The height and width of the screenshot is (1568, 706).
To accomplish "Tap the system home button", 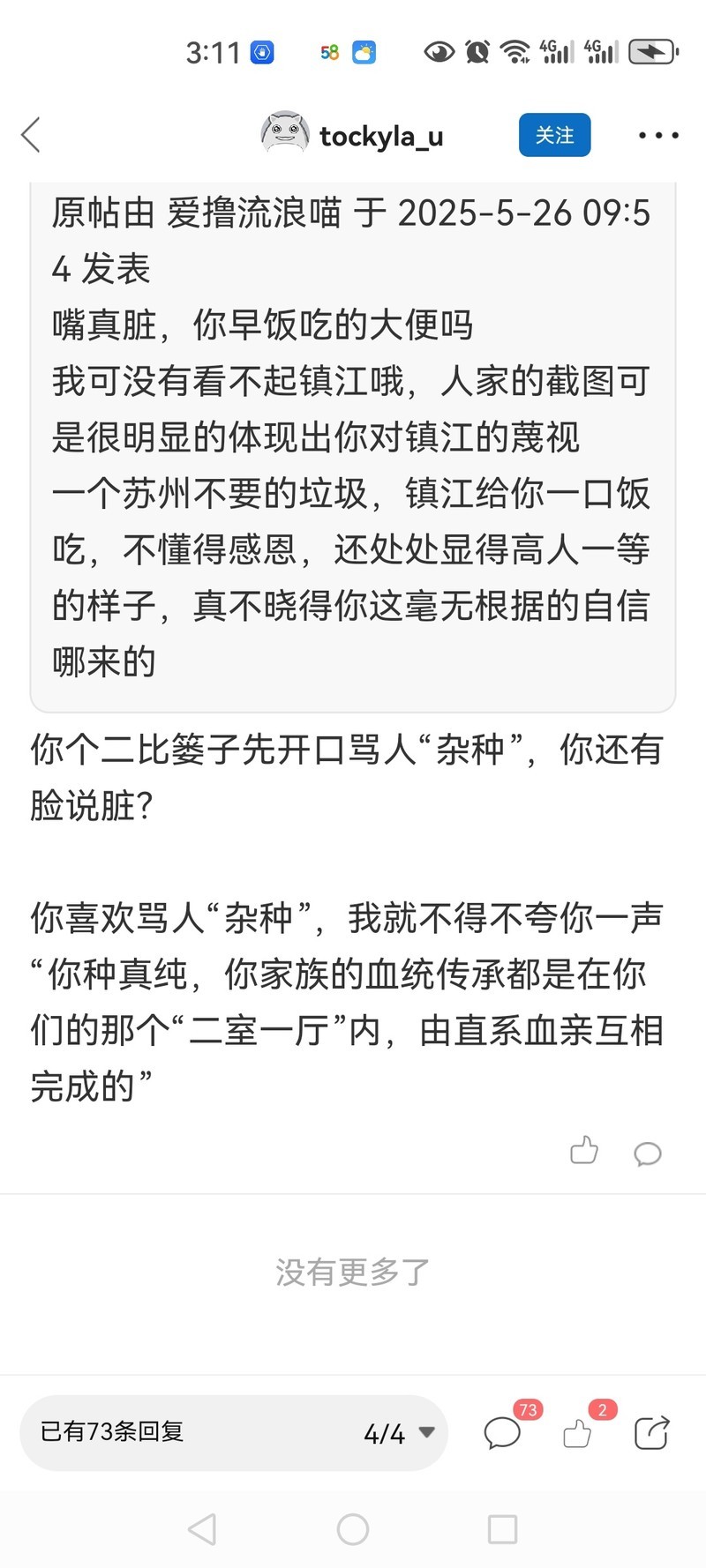I will [x=353, y=1528].
